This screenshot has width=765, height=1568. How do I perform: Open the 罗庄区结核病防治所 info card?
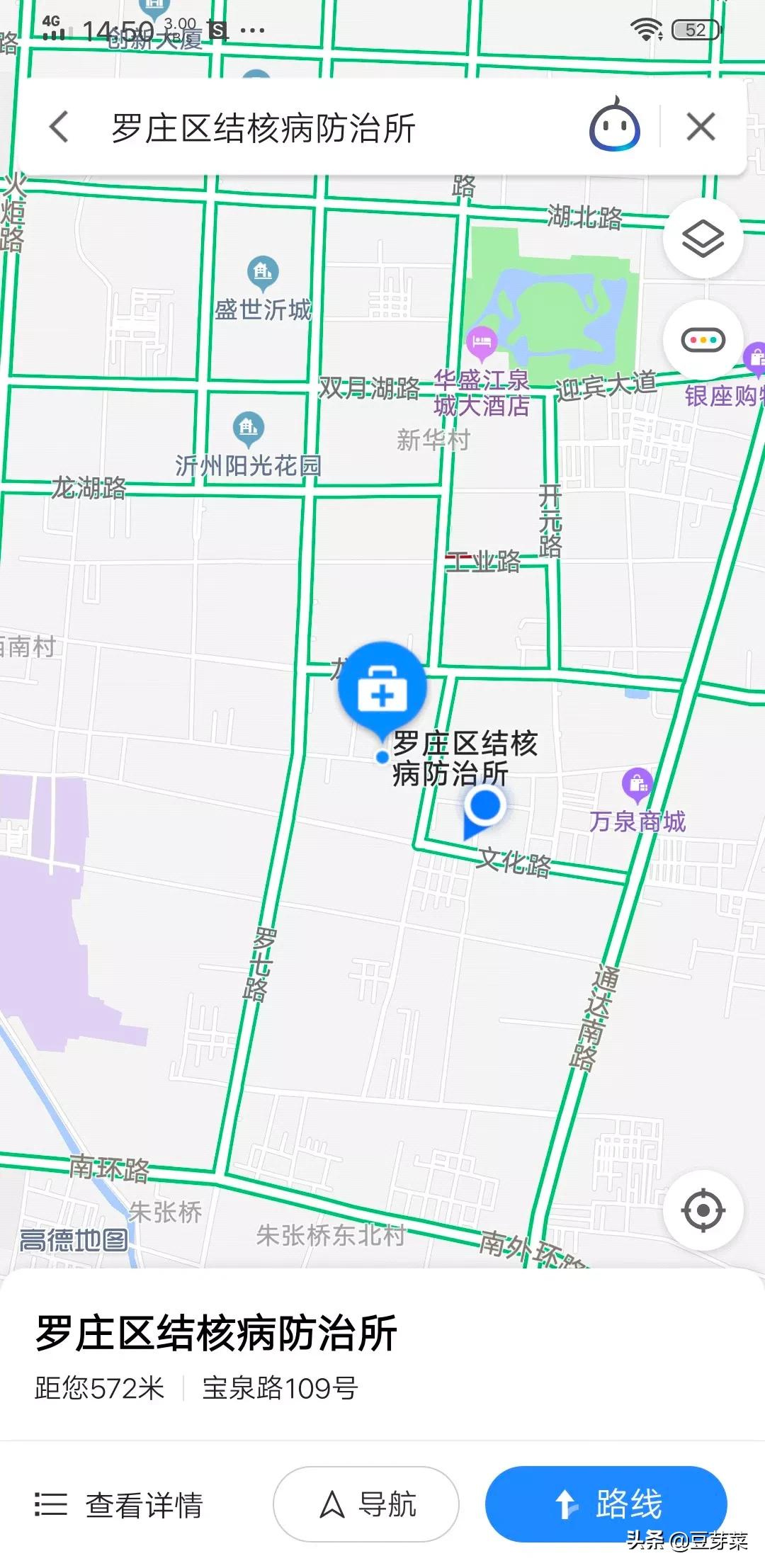pos(216,1333)
